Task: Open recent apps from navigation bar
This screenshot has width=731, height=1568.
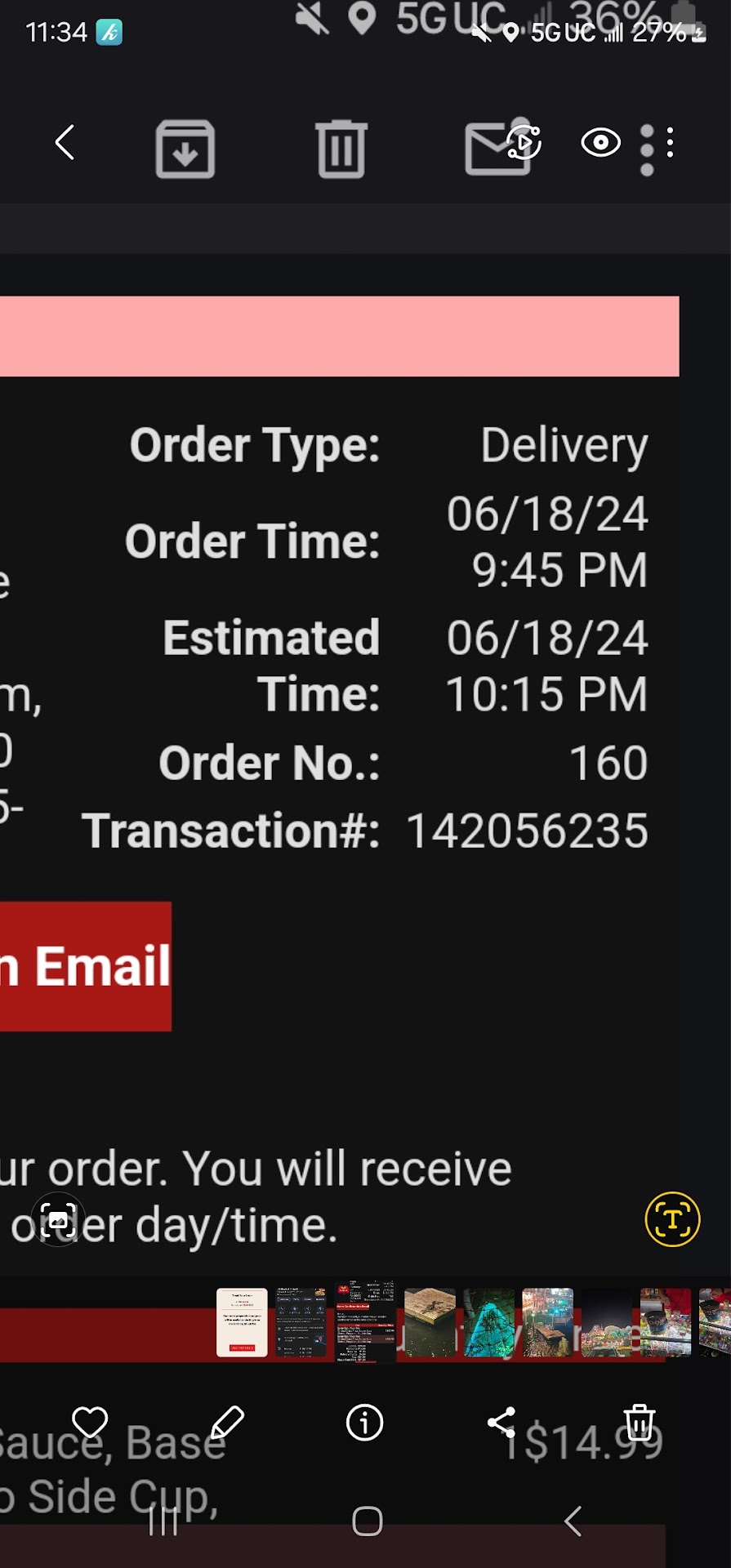Action: coord(163,1521)
